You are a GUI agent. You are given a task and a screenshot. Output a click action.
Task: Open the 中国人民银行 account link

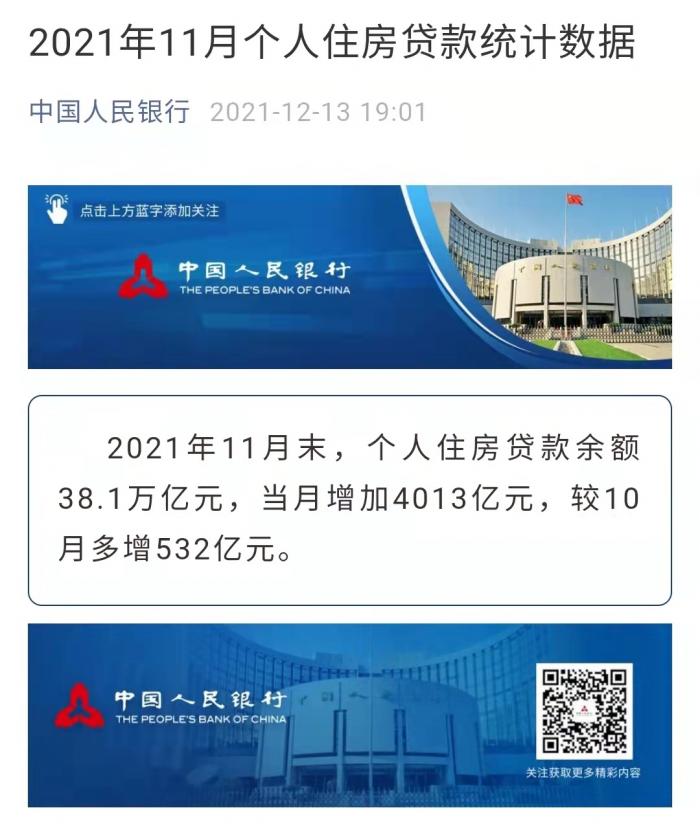(x=109, y=111)
